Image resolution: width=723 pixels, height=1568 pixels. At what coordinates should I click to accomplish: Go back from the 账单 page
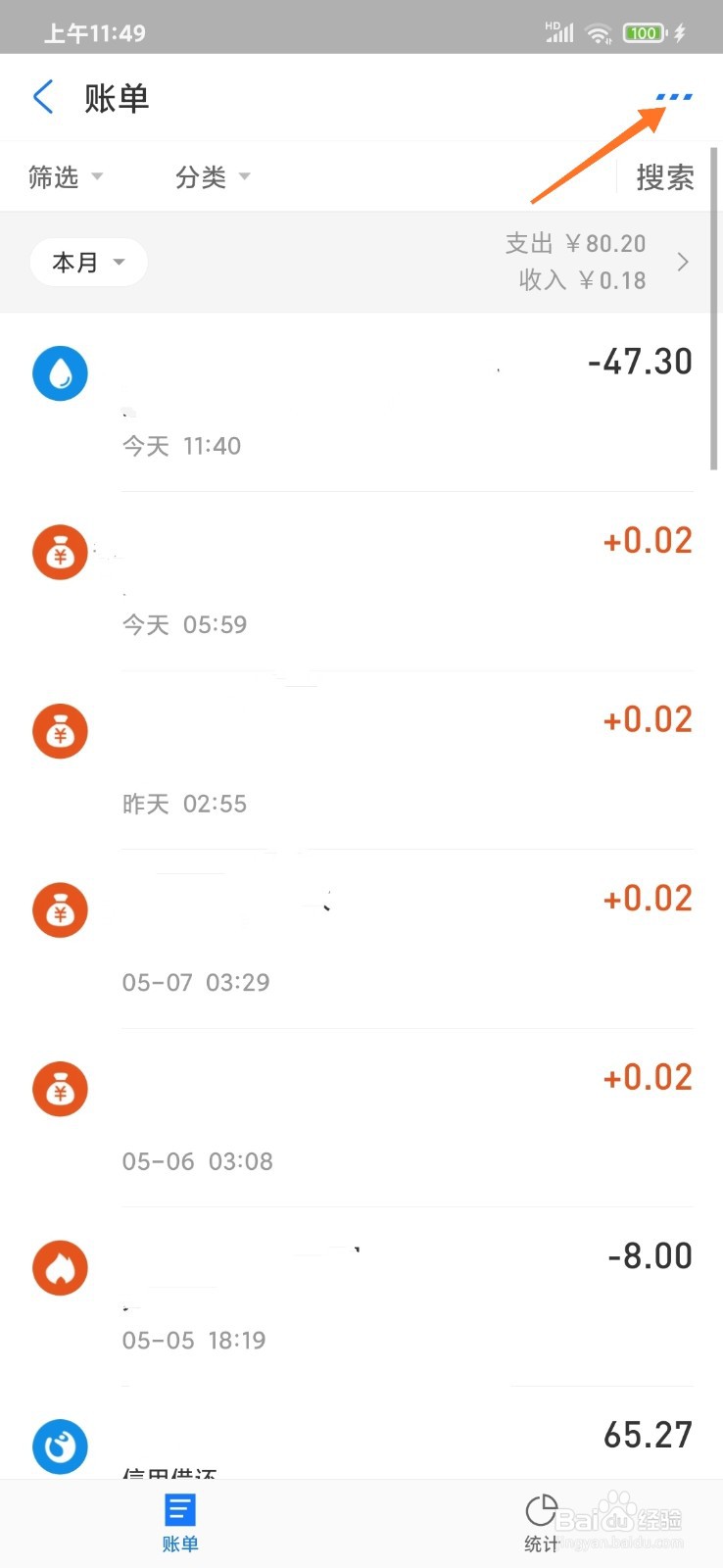[x=43, y=98]
